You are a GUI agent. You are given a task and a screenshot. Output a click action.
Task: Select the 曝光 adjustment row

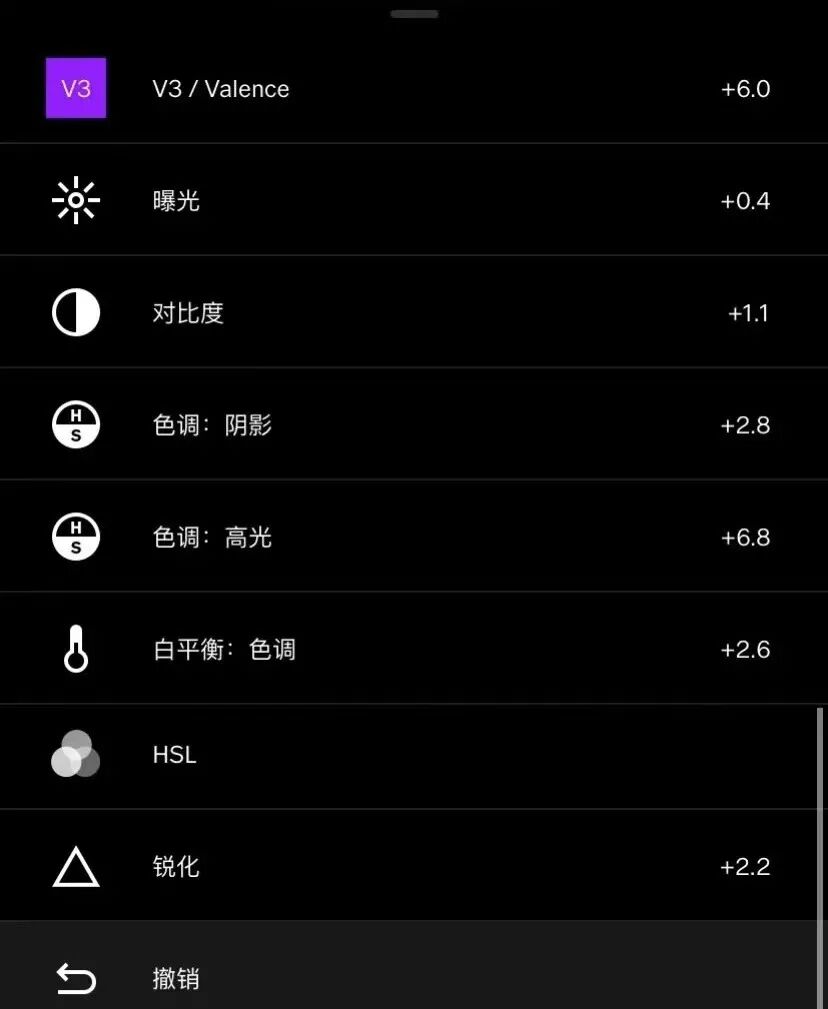176,201
